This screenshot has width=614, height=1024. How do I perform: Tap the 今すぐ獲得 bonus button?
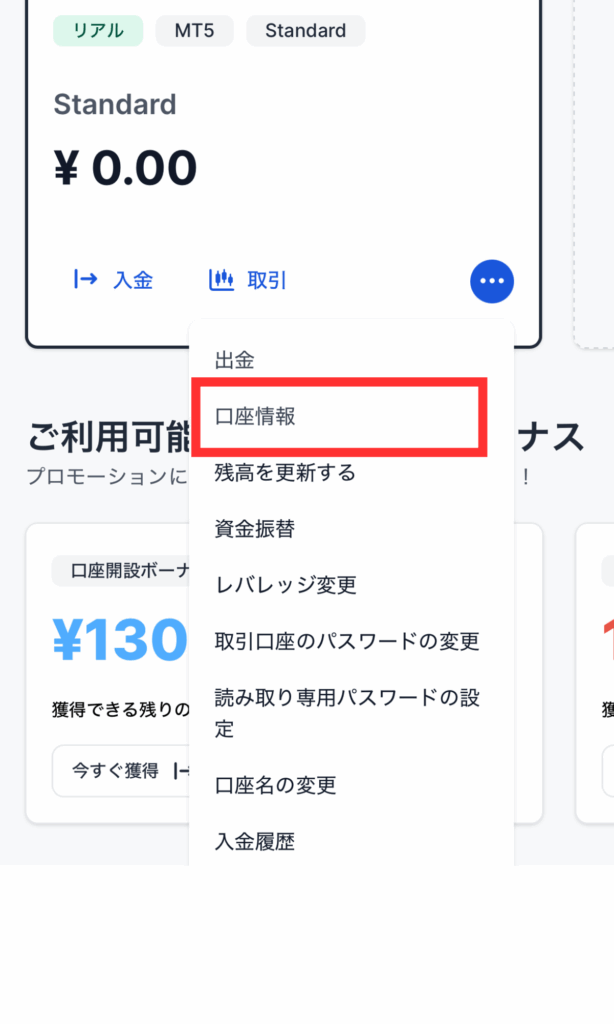pos(121,771)
